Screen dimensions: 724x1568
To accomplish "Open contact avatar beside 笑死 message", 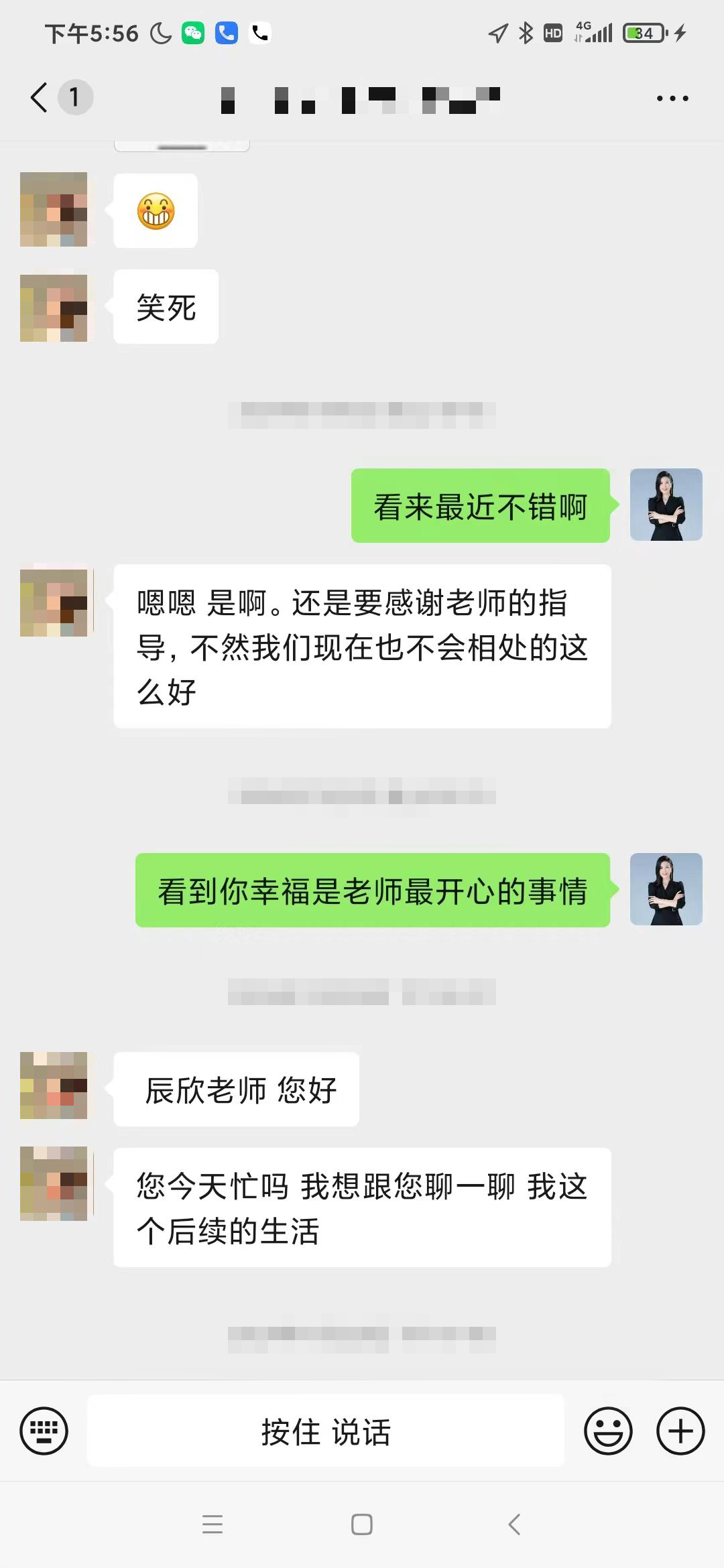I will point(54,308).
